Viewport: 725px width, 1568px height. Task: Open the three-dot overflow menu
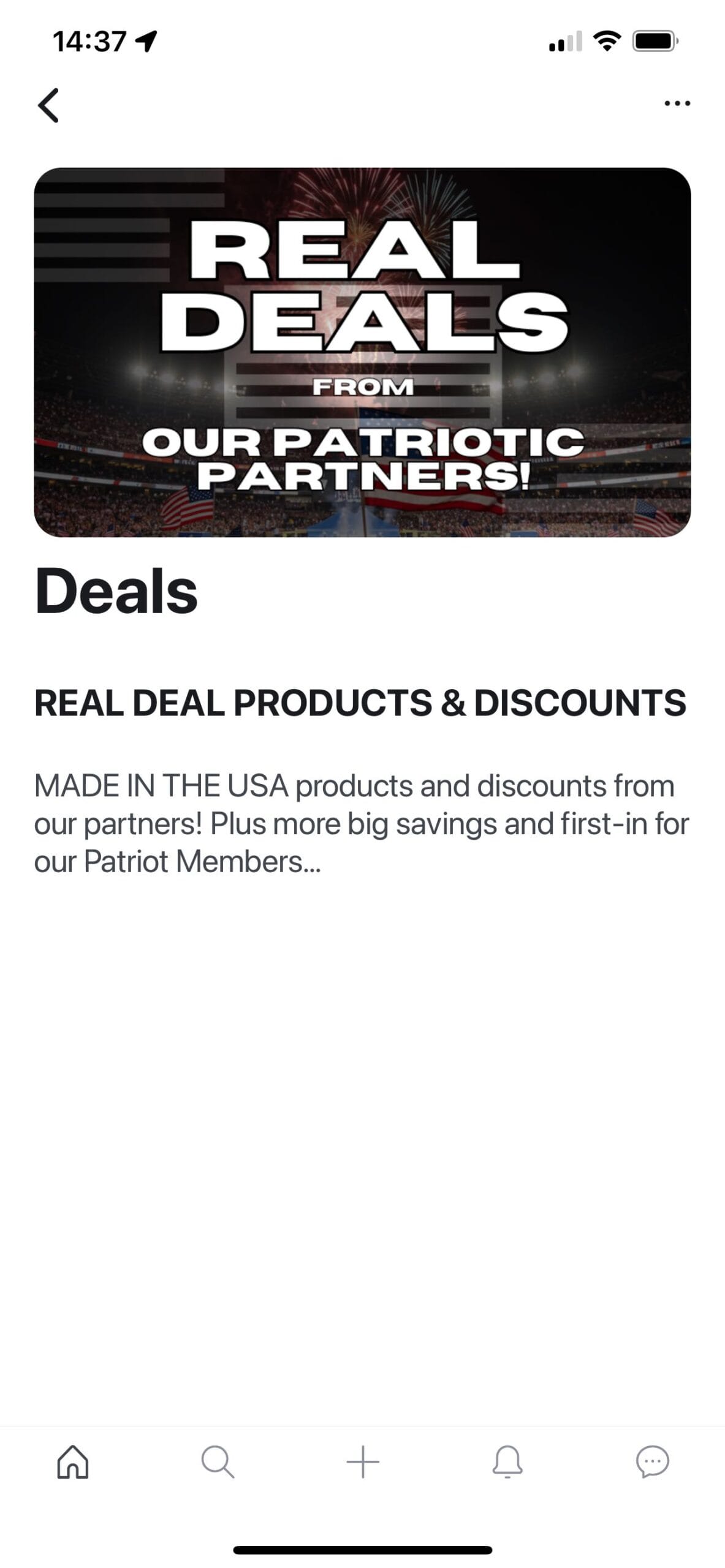pyautogui.click(x=677, y=104)
